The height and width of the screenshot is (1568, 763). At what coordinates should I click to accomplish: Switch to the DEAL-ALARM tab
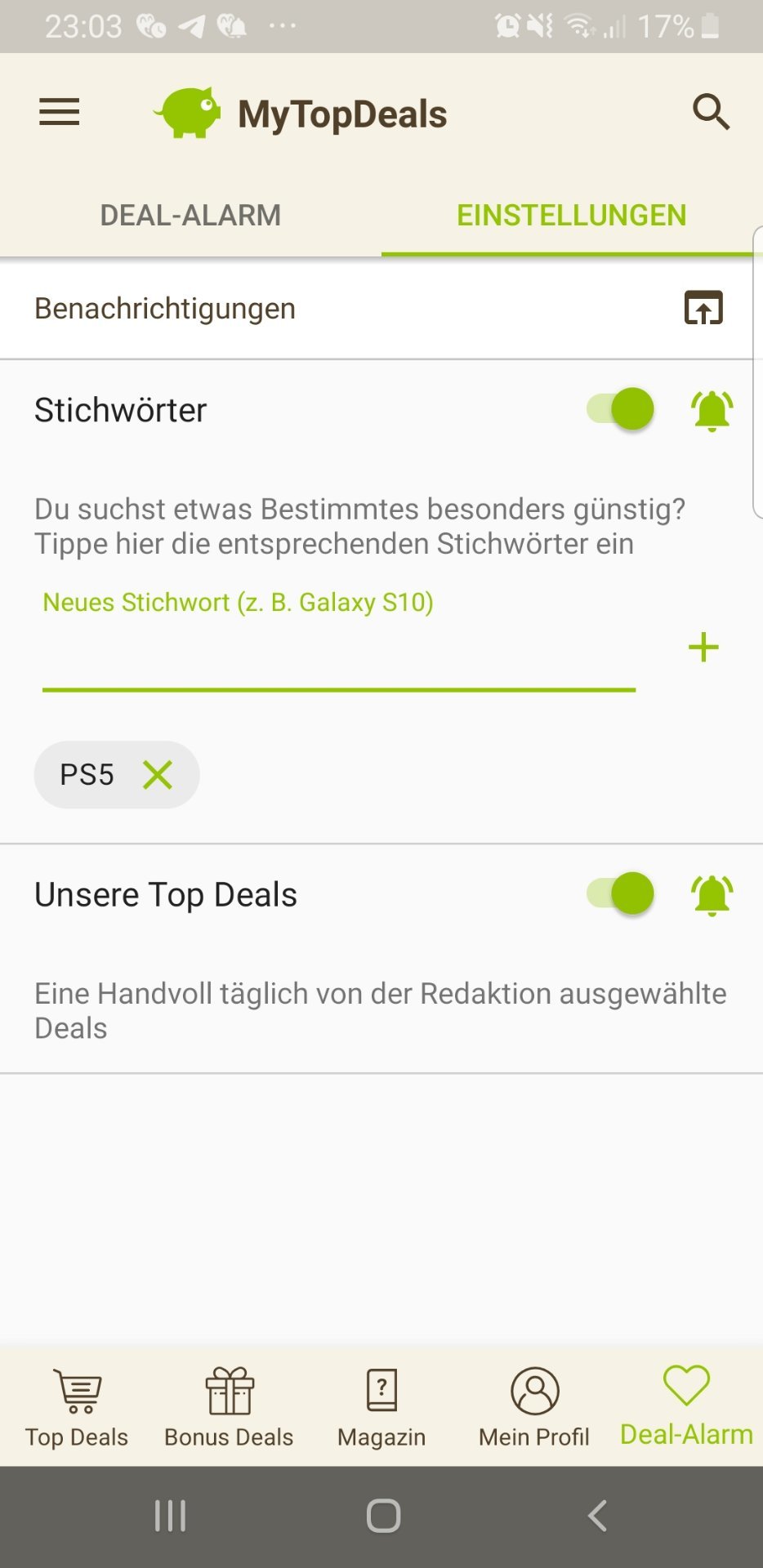pyautogui.click(x=190, y=216)
